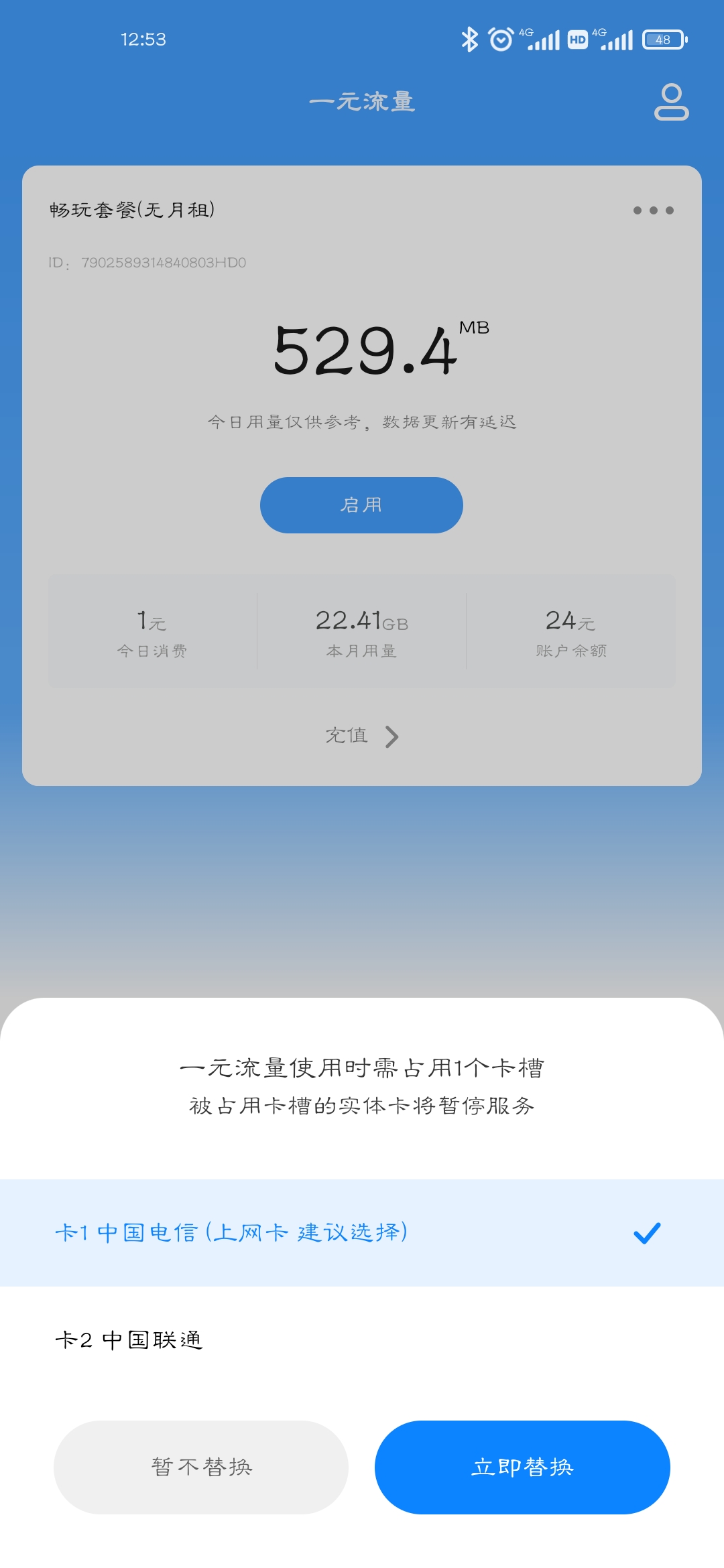The width and height of the screenshot is (724, 1568).
Task: Click the first 4G signal strength icon
Action: (x=542, y=40)
